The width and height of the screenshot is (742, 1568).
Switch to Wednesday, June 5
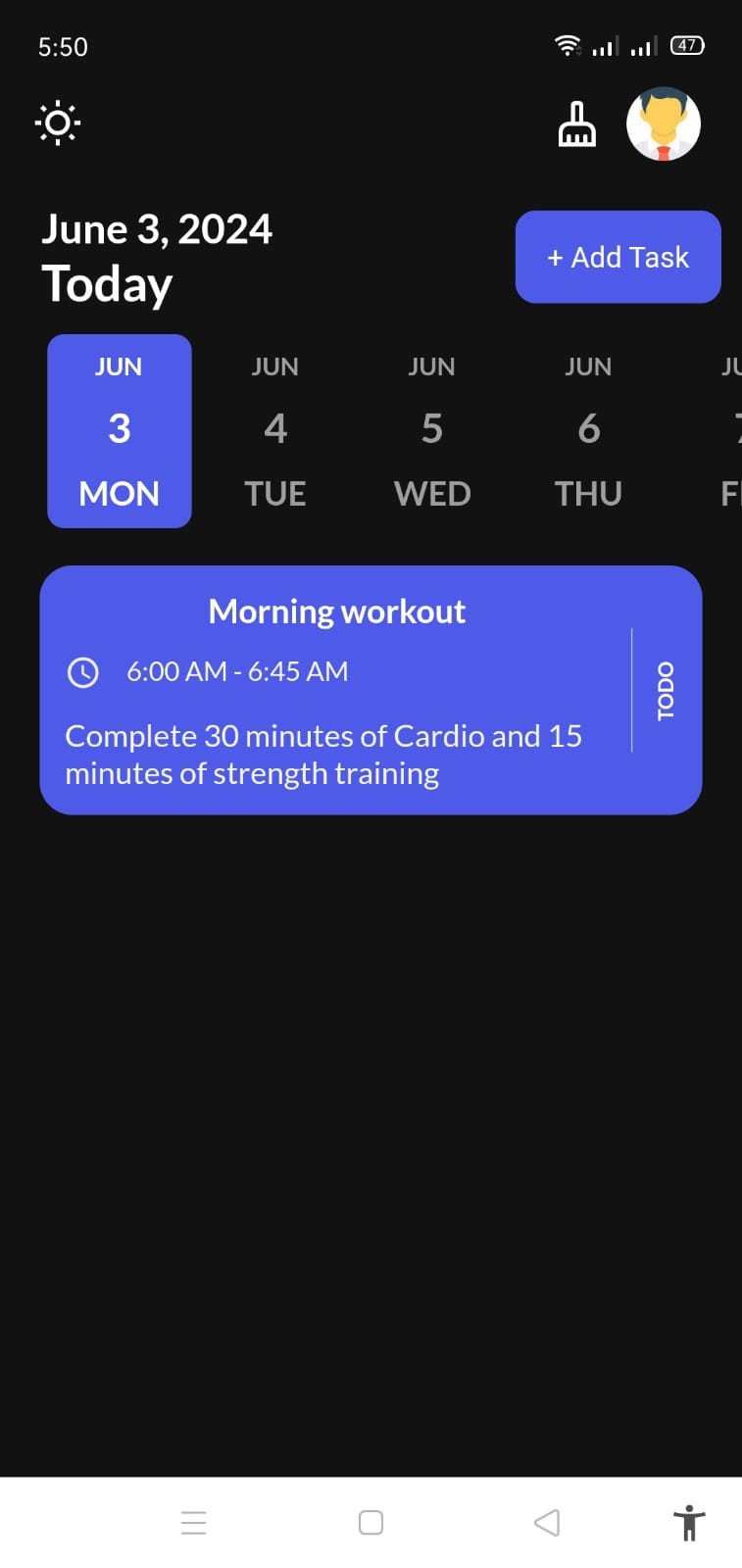click(x=432, y=431)
